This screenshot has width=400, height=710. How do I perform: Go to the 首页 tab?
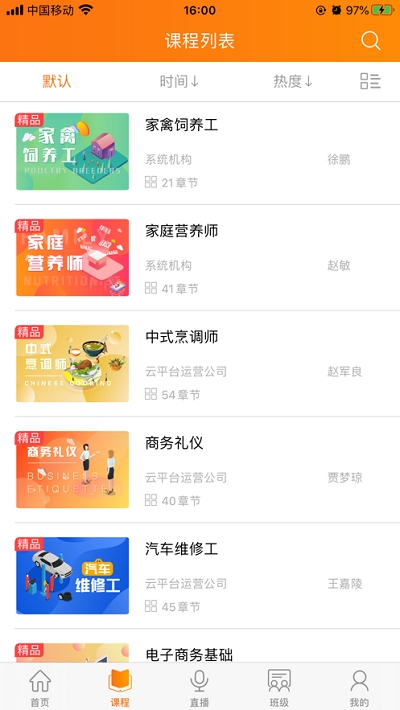tap(40, 688)
